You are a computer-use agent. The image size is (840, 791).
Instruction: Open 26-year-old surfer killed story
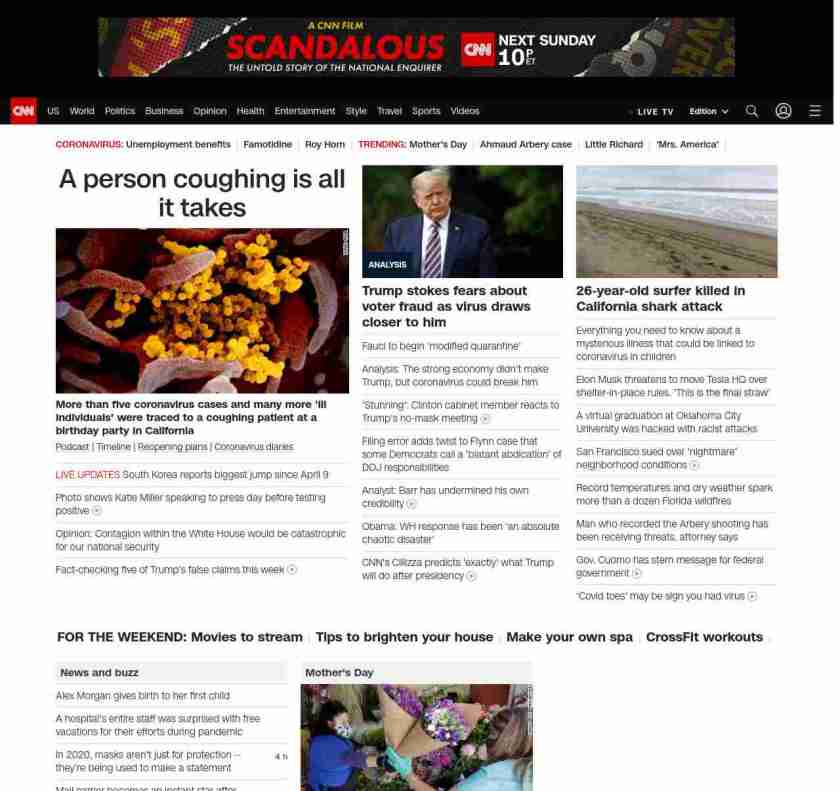click(x=660, y=298)
